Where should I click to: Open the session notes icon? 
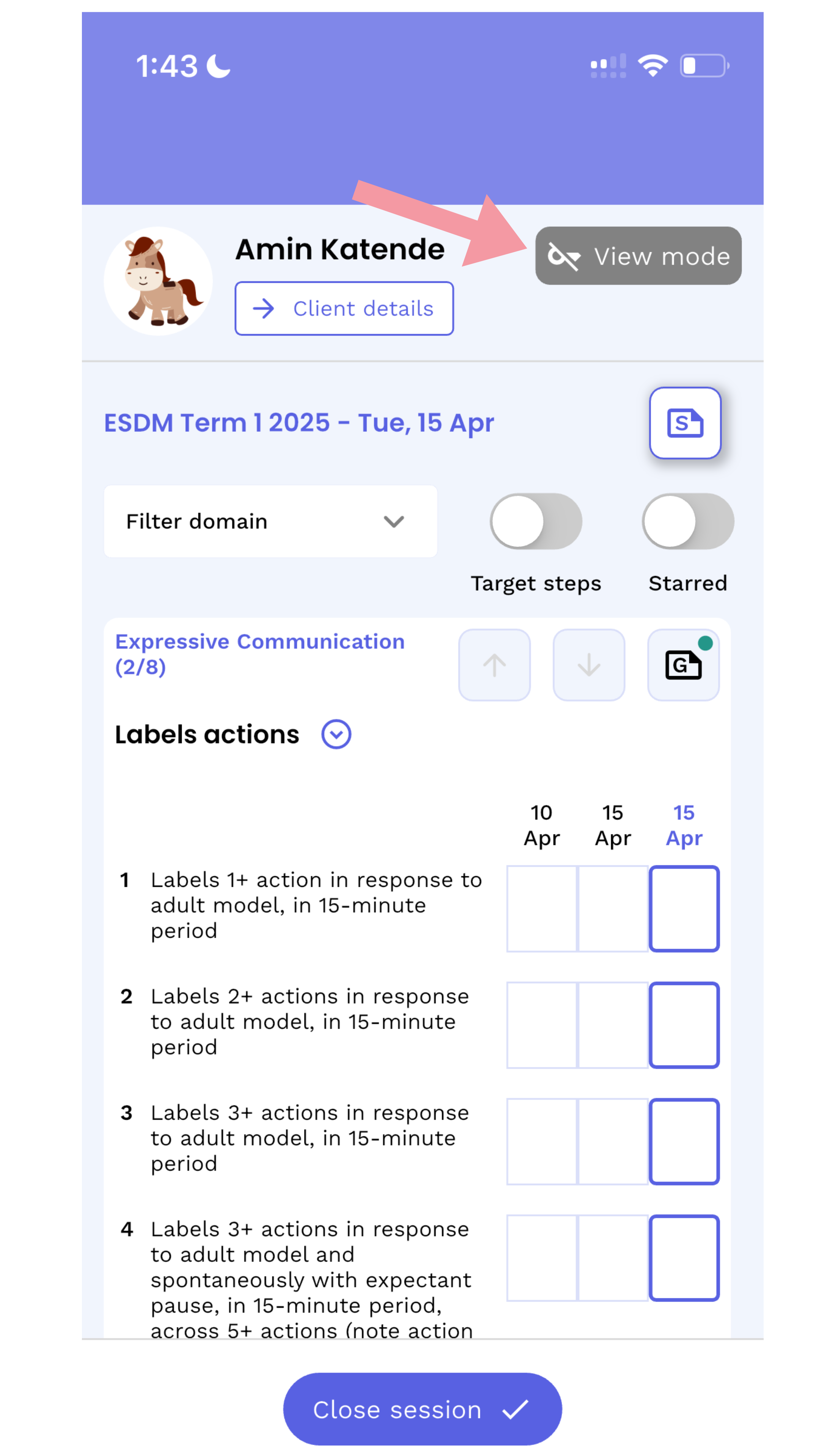684,423
